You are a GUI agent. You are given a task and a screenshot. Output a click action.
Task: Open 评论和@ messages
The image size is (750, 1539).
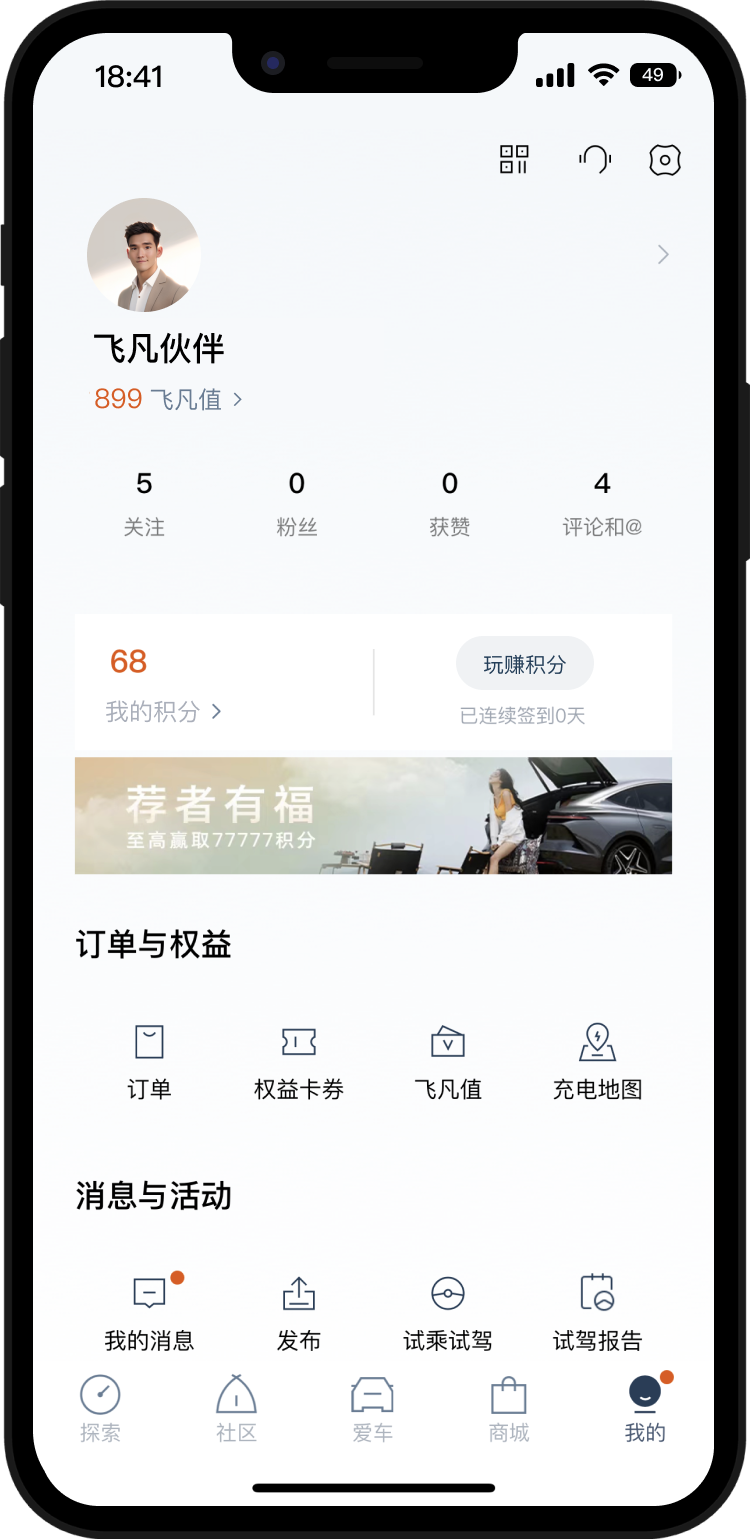602,504
